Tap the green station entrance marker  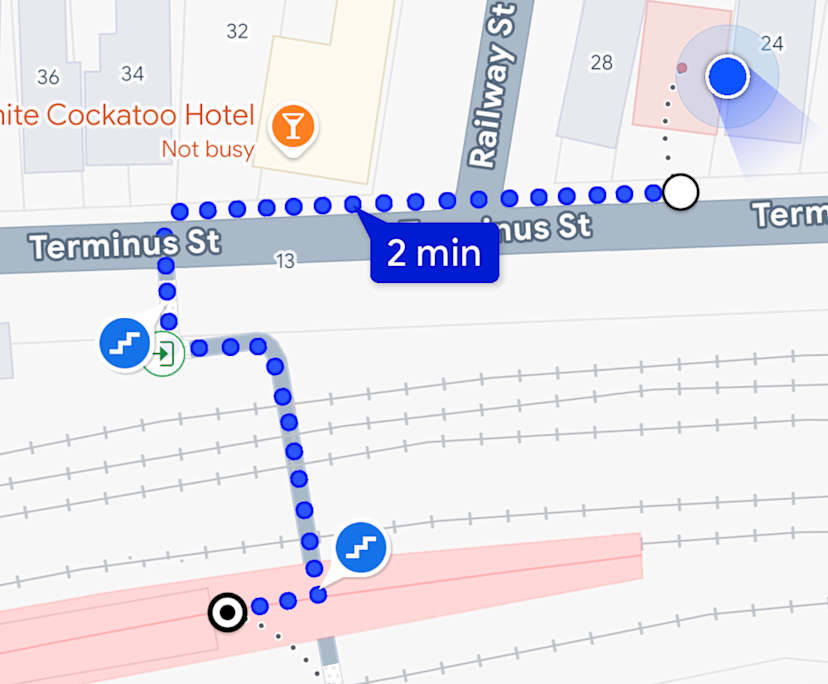click(x=166, y=353)
